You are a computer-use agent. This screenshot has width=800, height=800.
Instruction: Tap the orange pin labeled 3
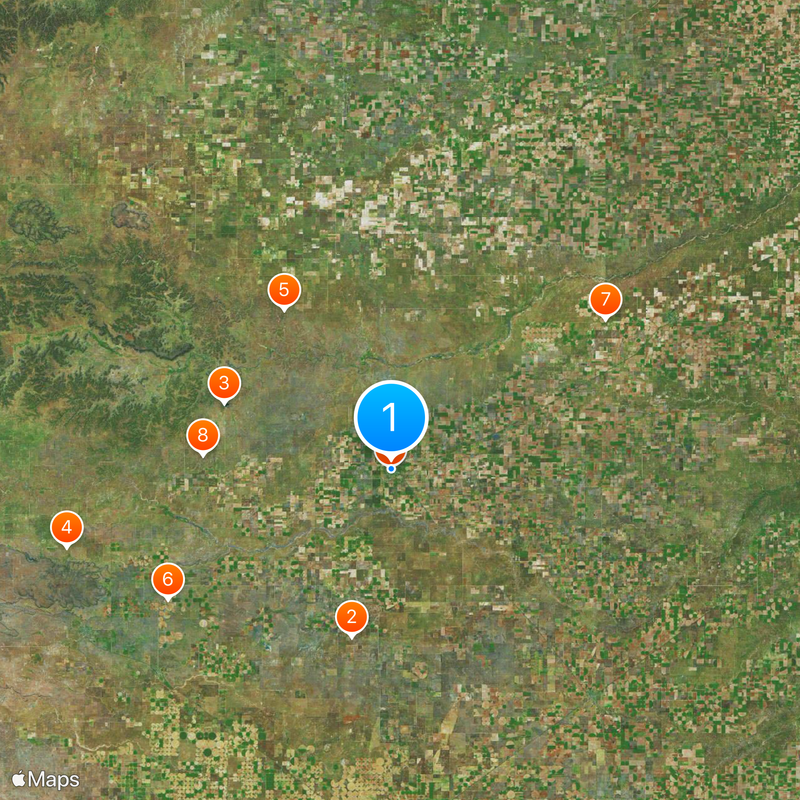(224, 383)
